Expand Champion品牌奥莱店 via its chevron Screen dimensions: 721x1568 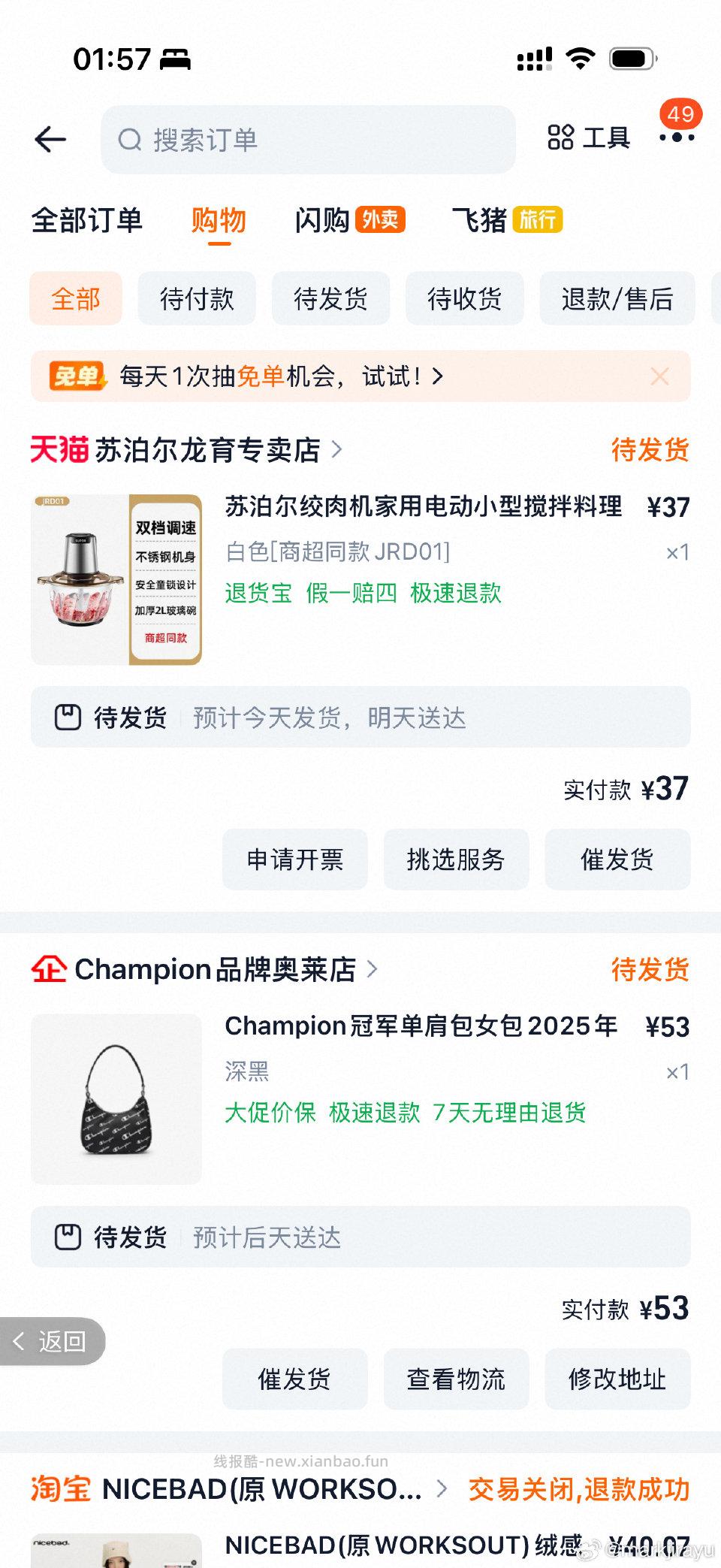(x=371, y=969)
